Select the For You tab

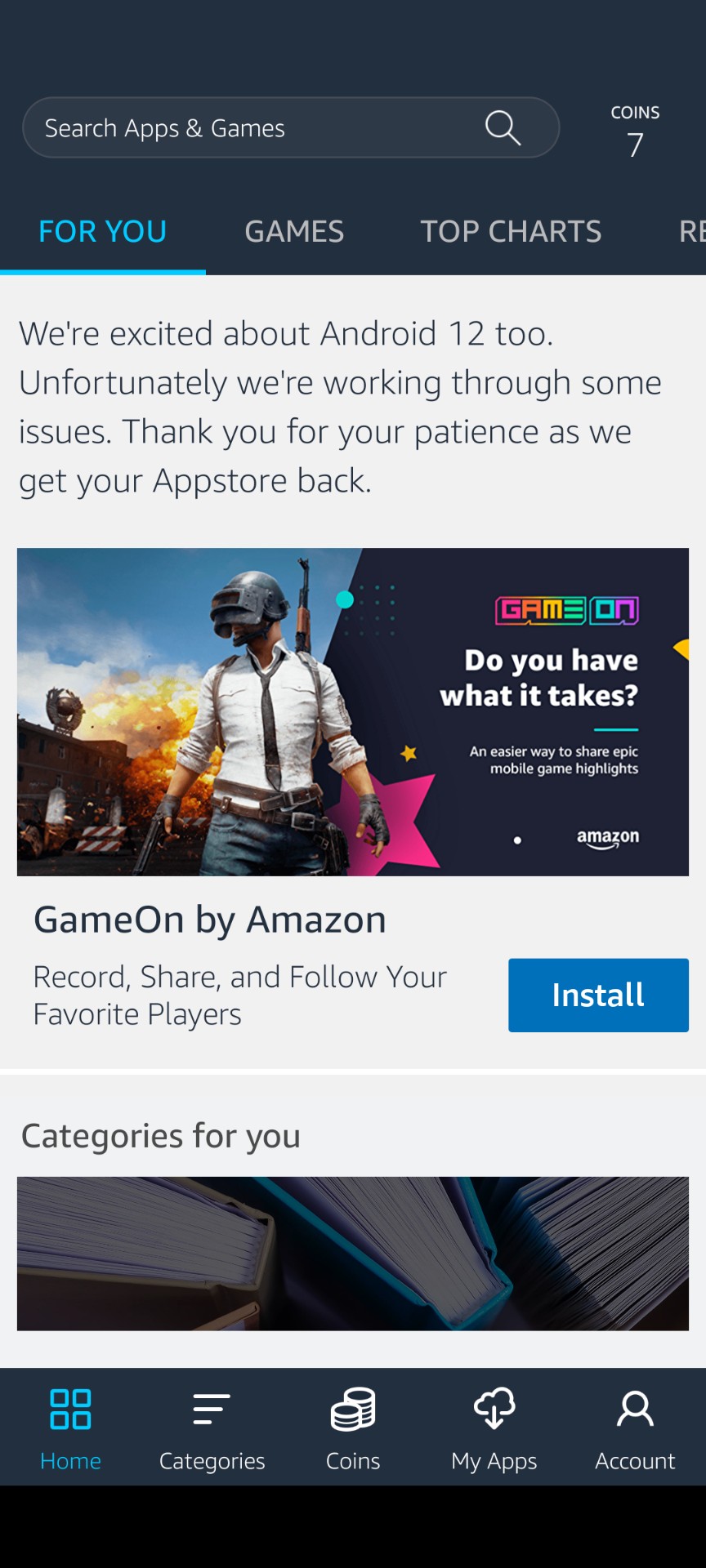coord(103,231)
